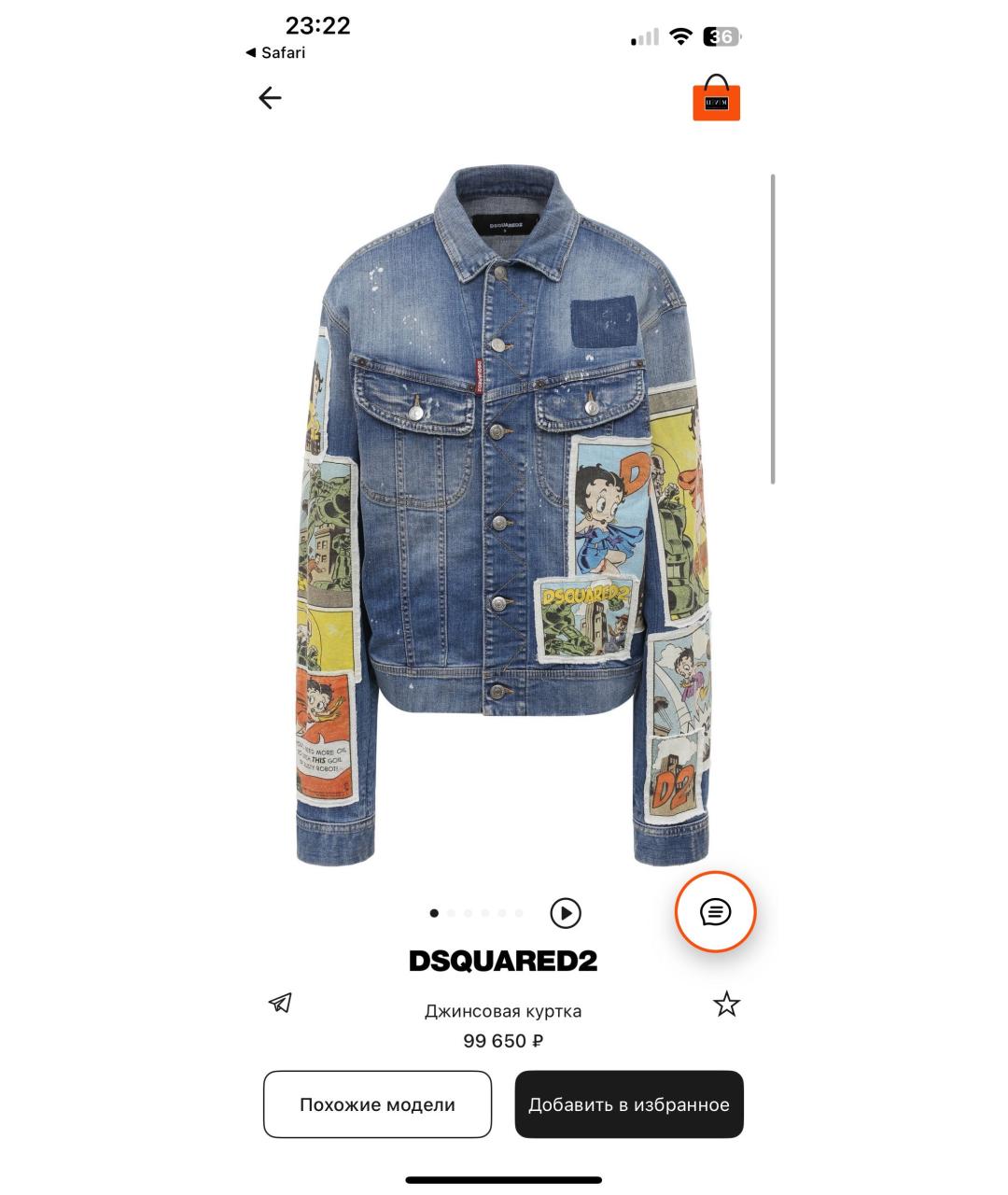Image resolution: width=1008 pixels, height=1195 pixels.
Task: Open the orange shopping bag
Action: pos(716,99)
